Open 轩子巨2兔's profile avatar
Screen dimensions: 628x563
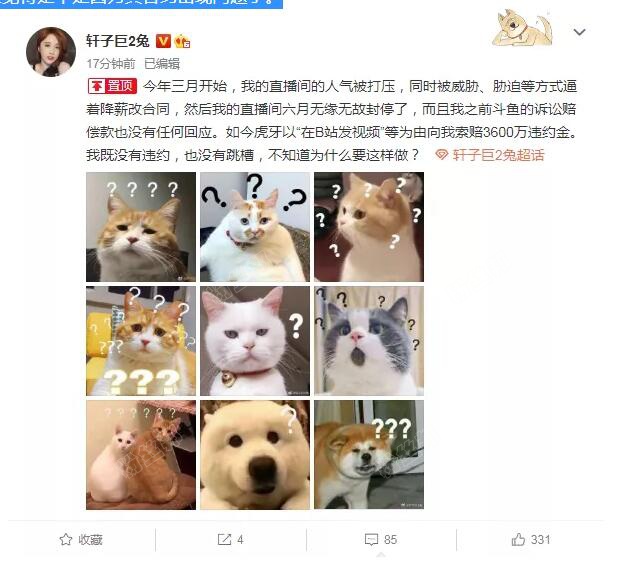(51, 51)
